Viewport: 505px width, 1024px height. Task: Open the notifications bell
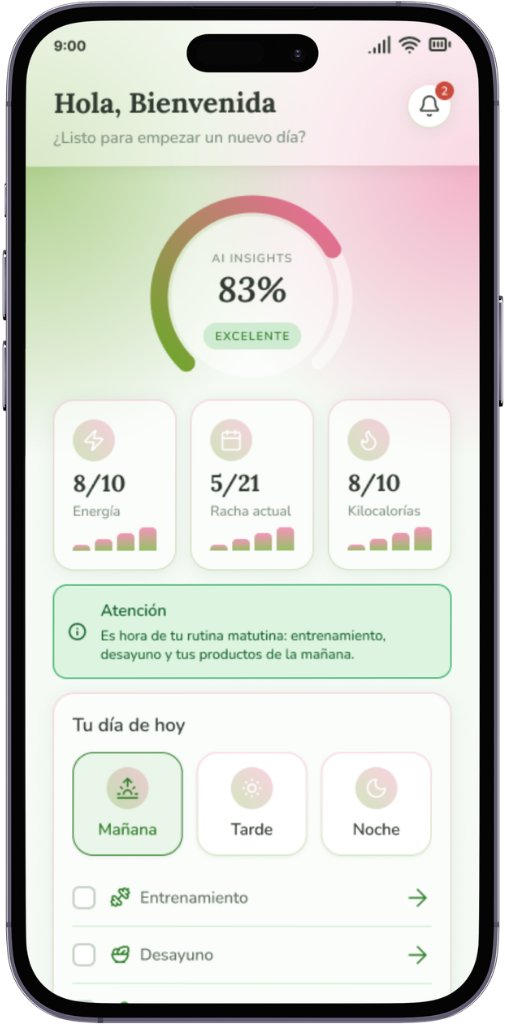(x=429, y=106)
